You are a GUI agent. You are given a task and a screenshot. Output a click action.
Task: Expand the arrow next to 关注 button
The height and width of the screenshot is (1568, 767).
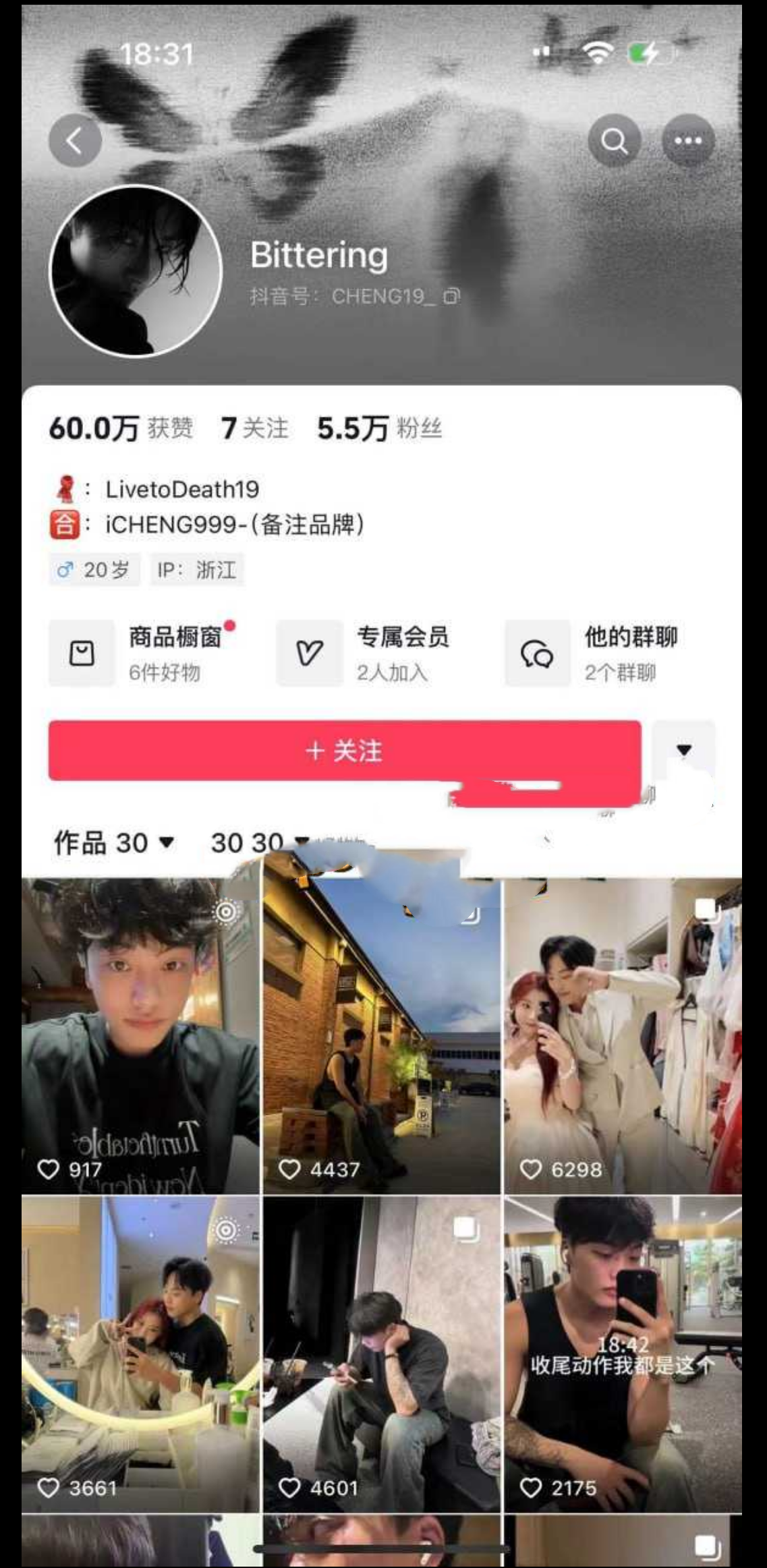tap(683, 750)
